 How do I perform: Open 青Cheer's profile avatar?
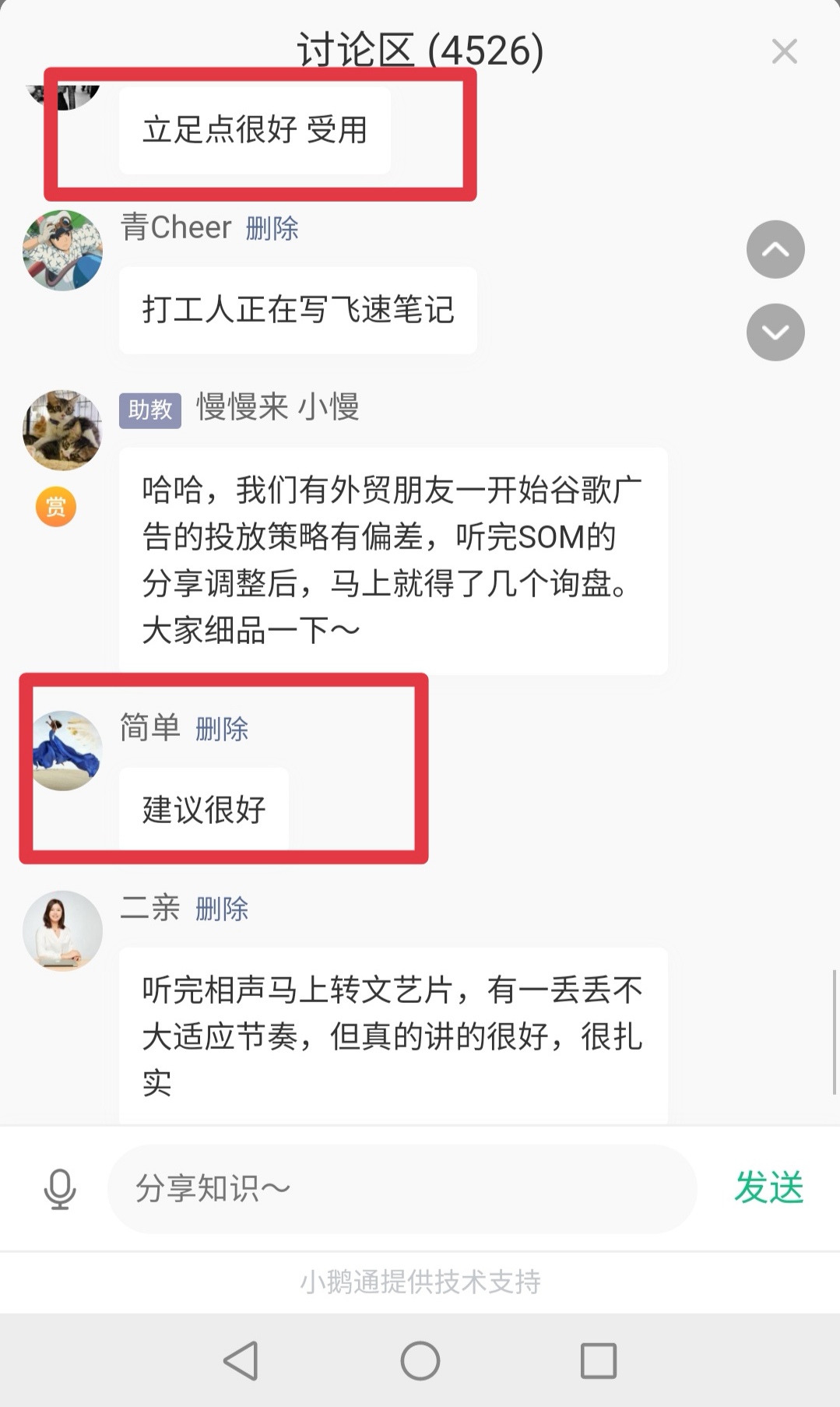tap(62, 251)
